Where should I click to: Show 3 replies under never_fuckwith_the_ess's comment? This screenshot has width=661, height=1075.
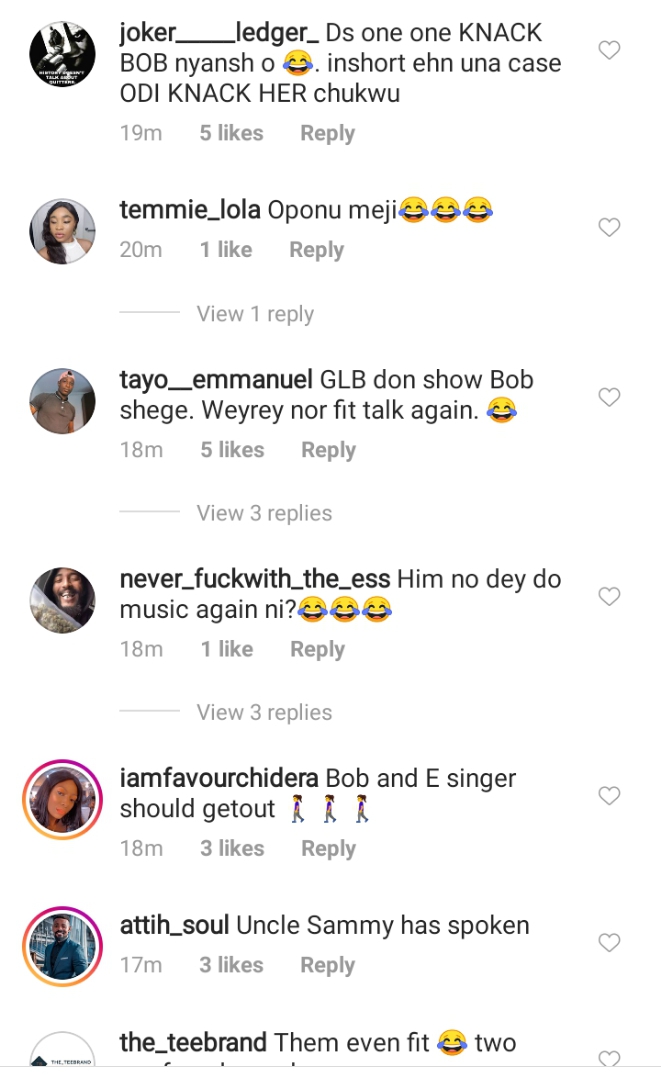pos(264,712)
